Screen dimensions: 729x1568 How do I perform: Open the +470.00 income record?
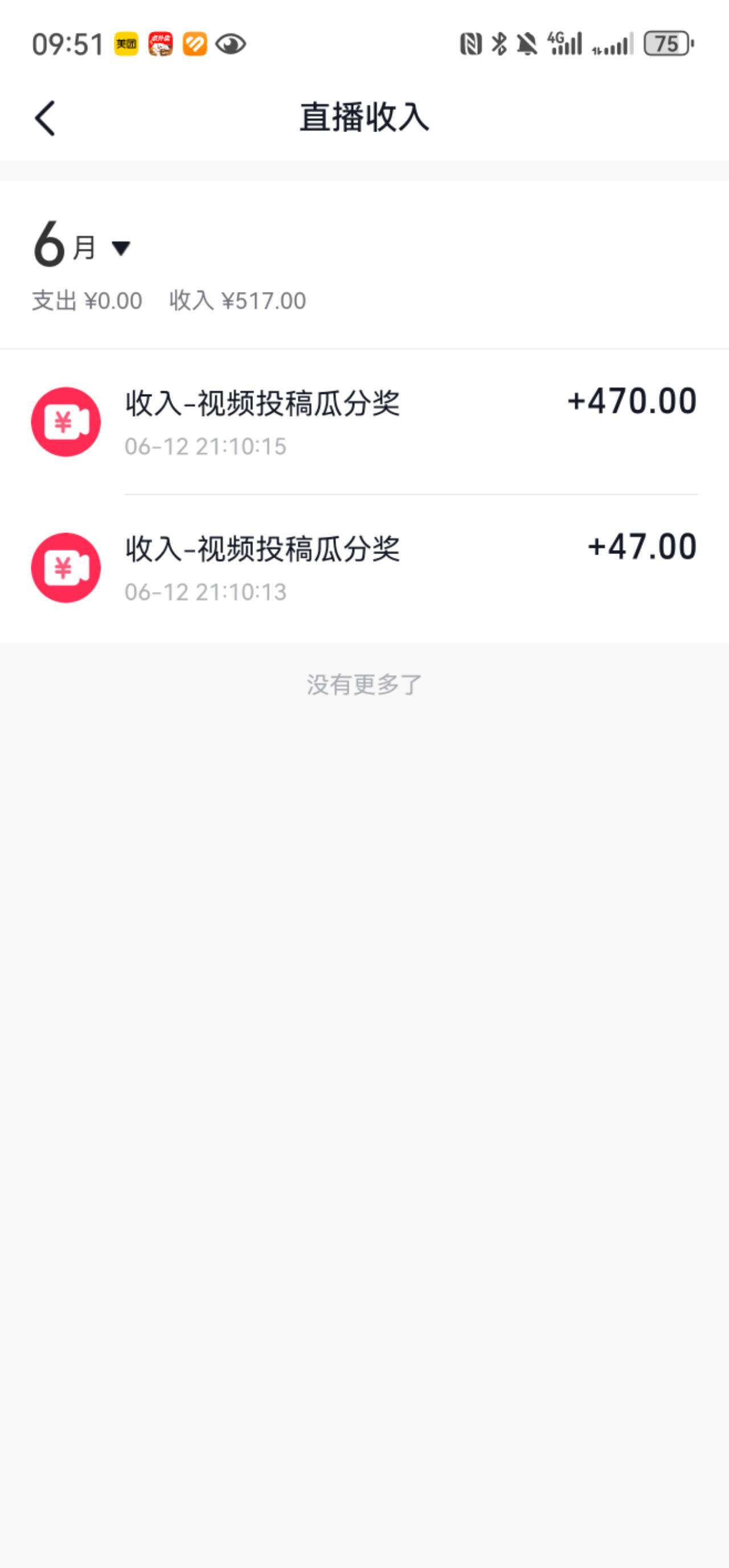pos(364,422)
